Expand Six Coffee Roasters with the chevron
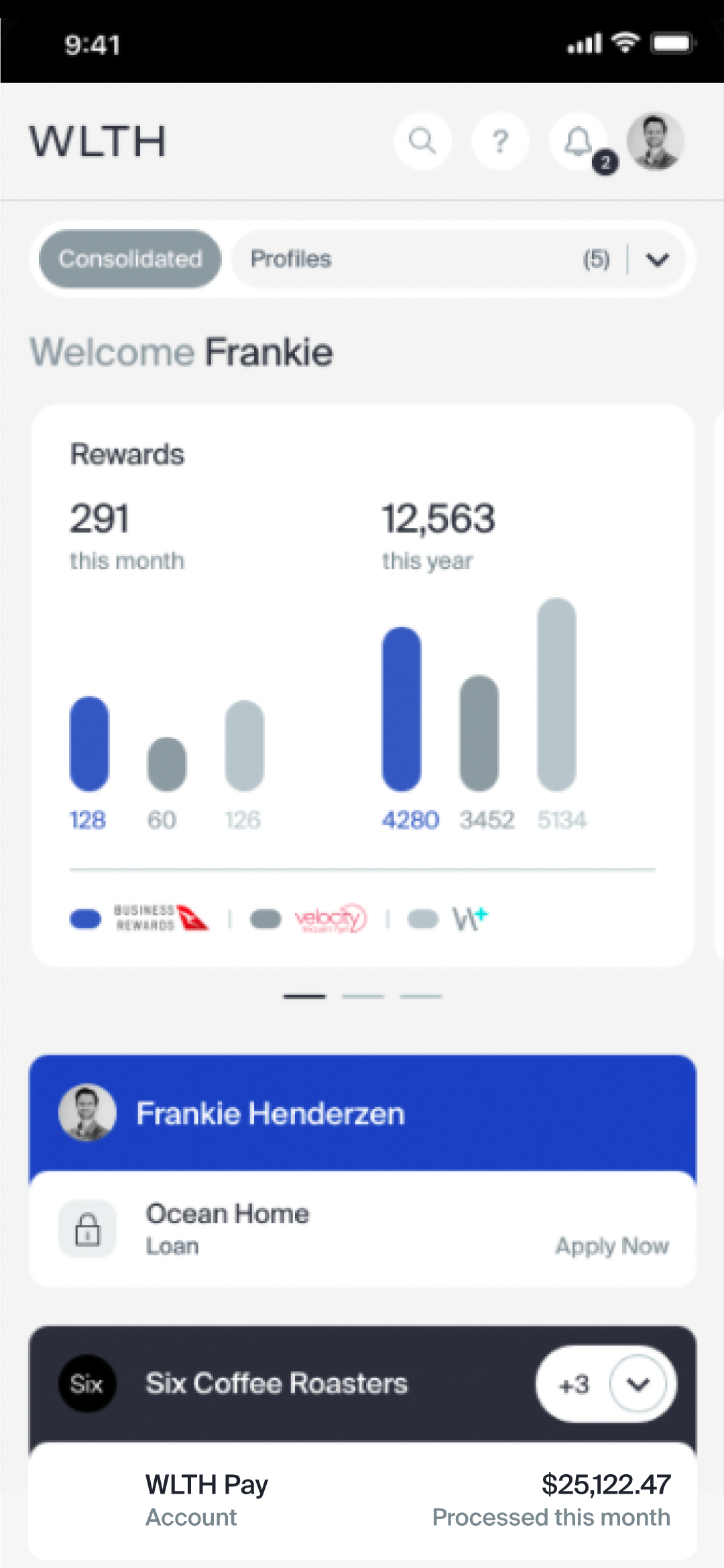The height and width of the screenshot is (1568, 724). tap(638, 1384)
